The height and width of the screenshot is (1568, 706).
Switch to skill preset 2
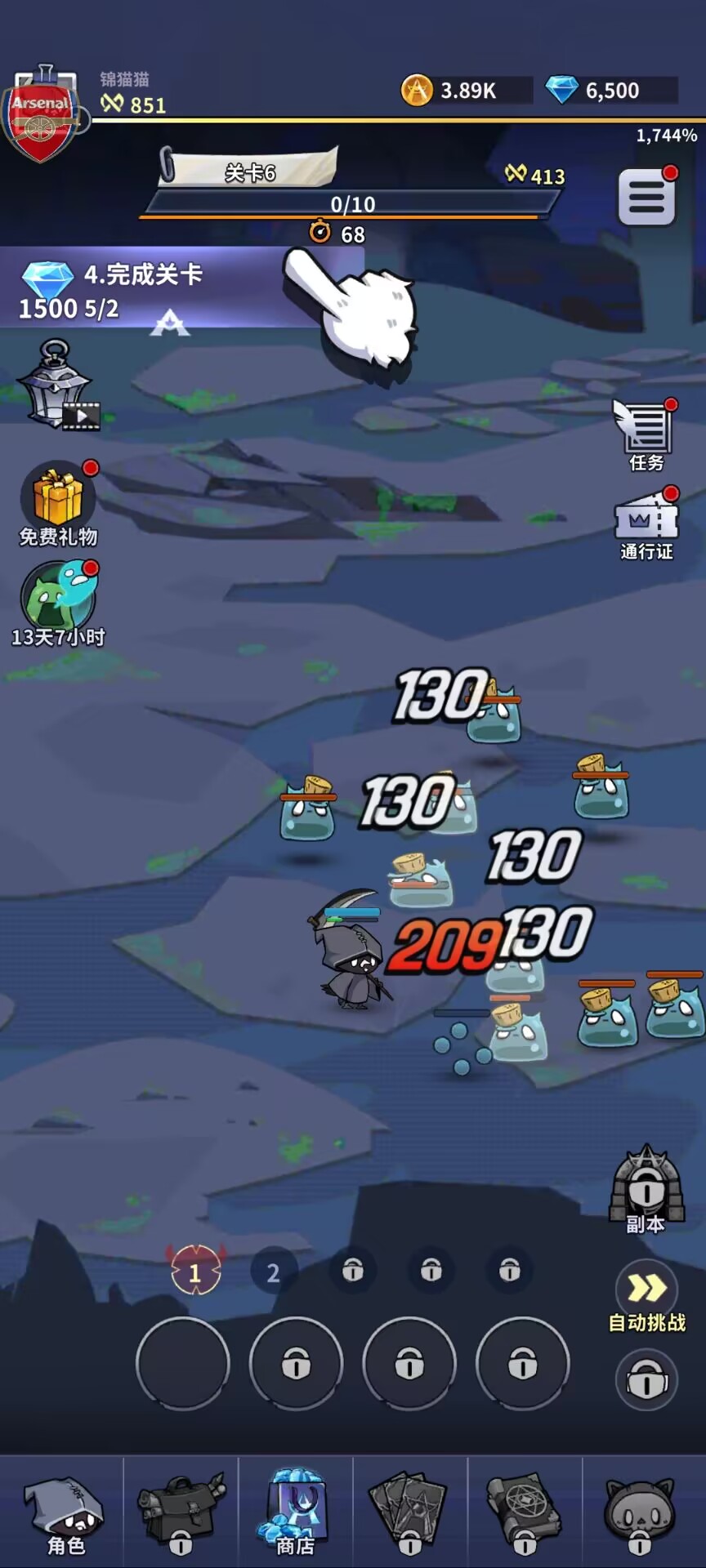pyautogui.click(x=274, y=1272)
